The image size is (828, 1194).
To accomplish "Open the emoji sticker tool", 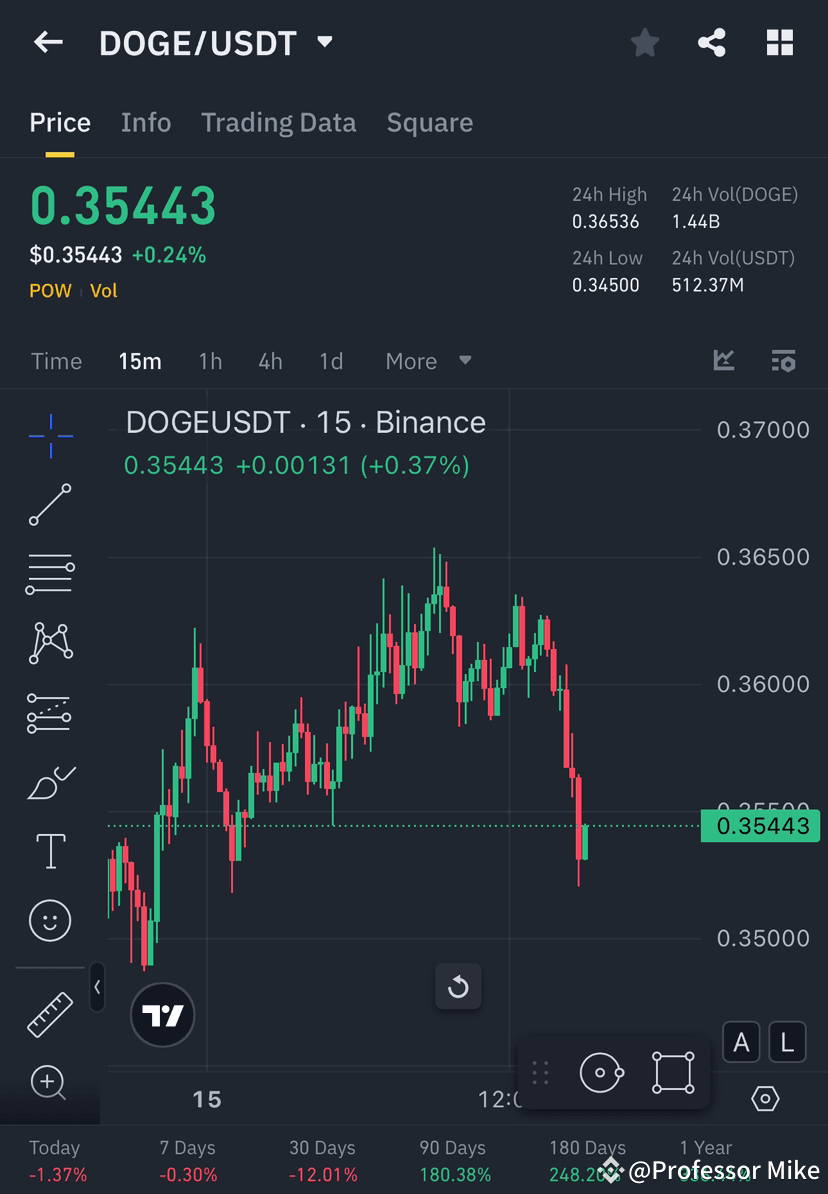I will point(50,920).
